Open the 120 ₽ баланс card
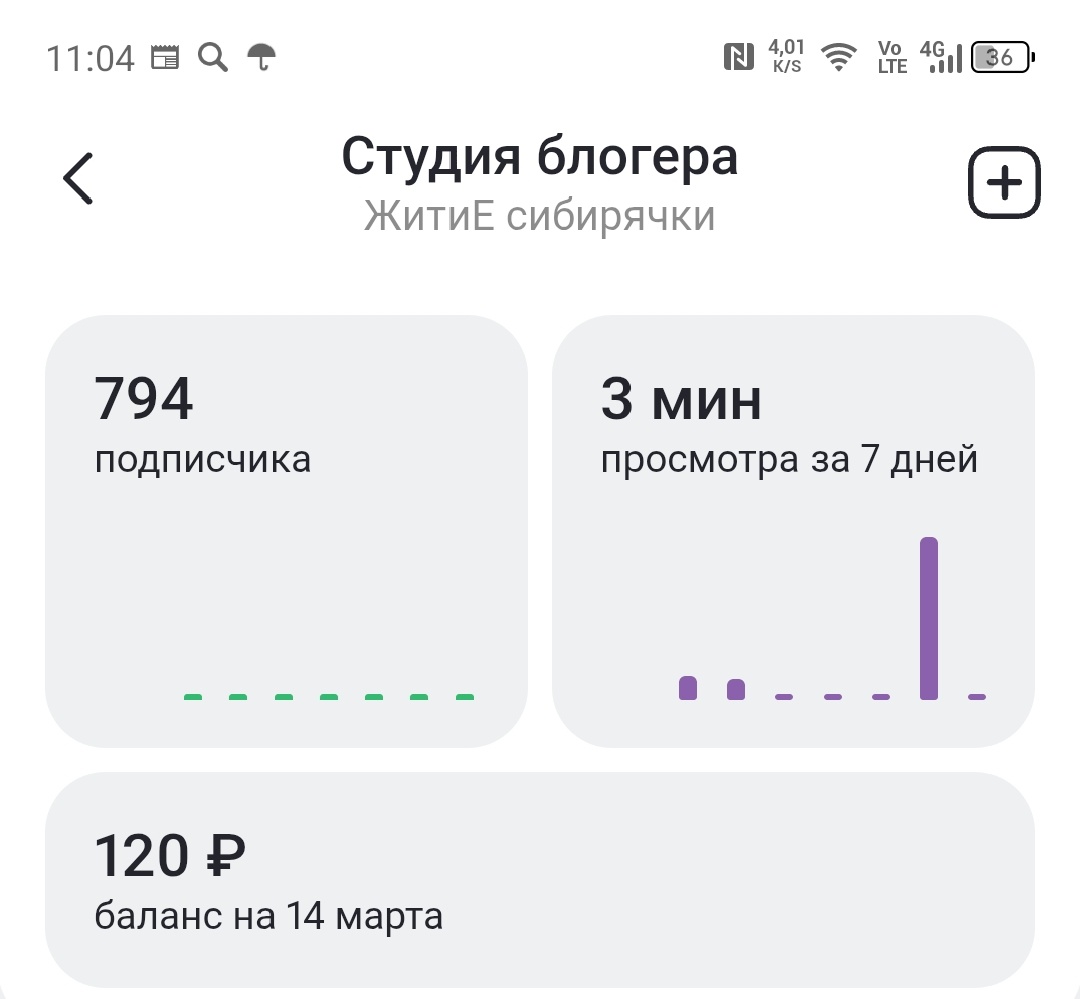The image size is (1080, 999). point(540,880)
